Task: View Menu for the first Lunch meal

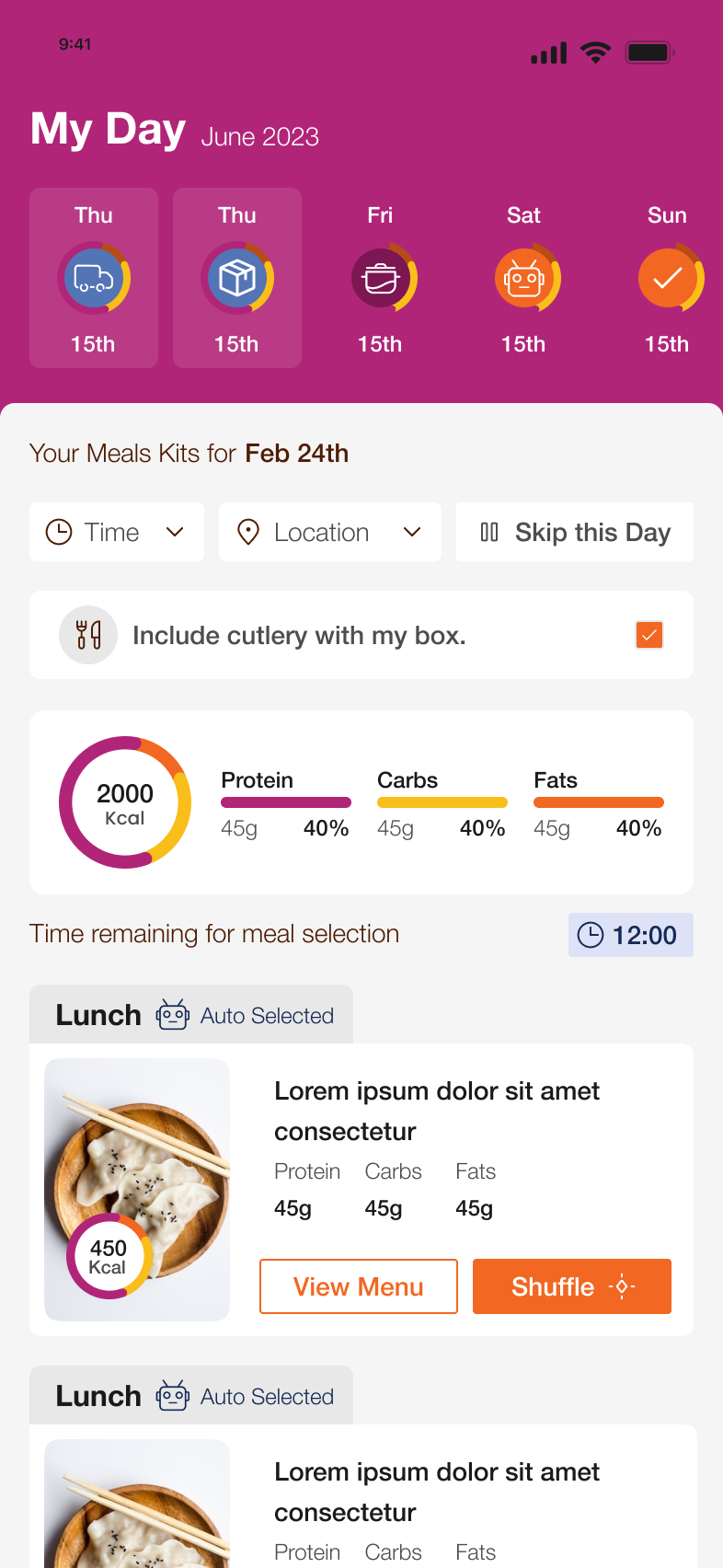Action: click(x=359, y=1286)
